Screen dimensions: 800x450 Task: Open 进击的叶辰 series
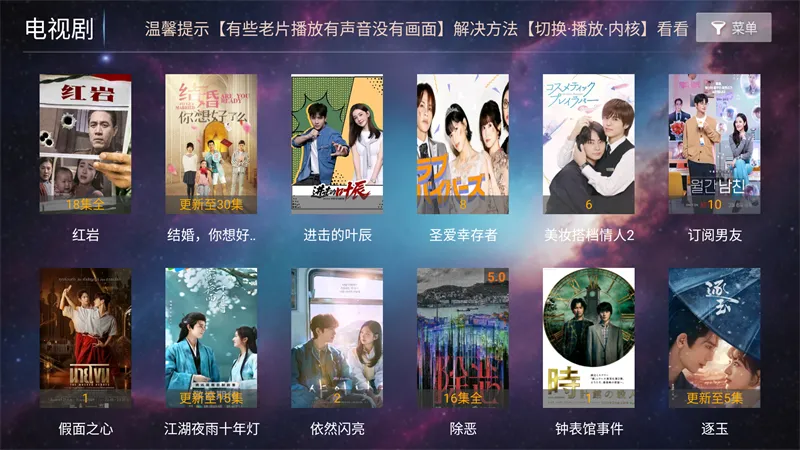tap(337, 144)
